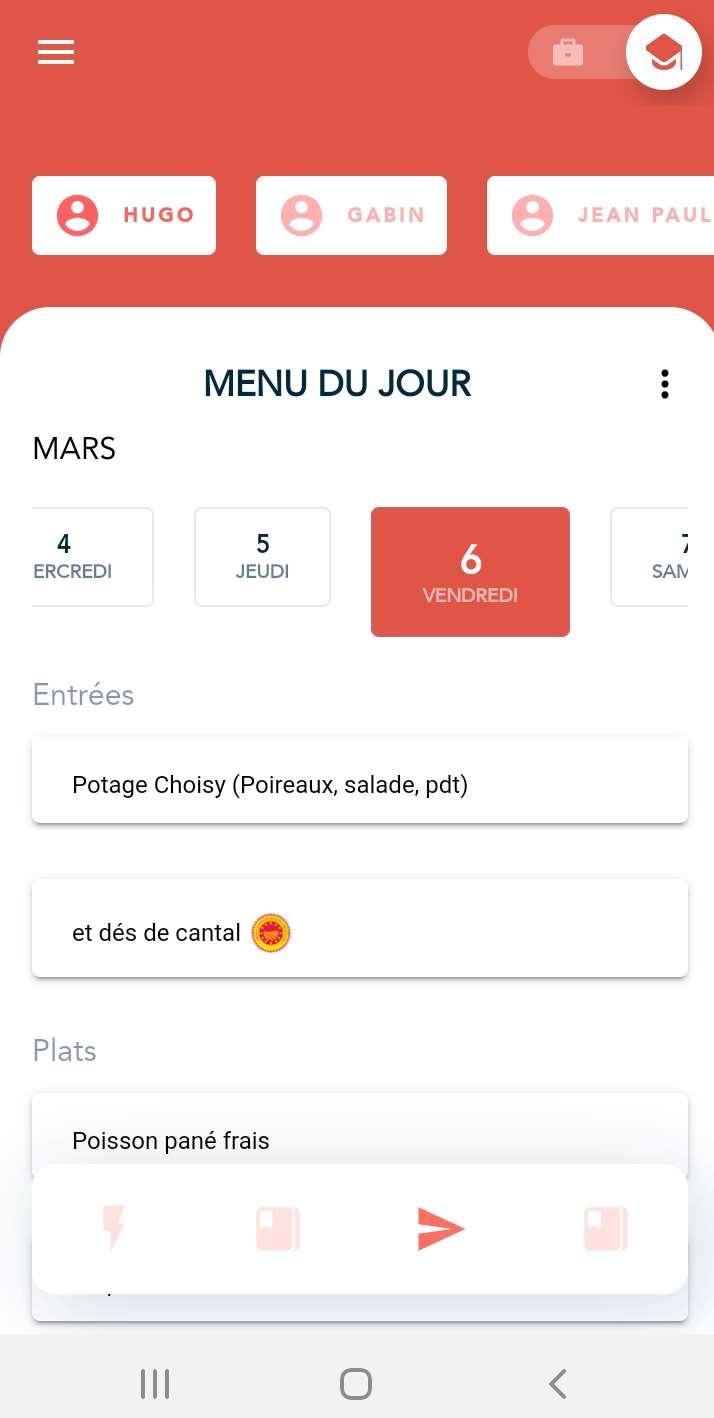The image size is (714, 1418).
Task: Choose the Jean Paul profile
Action: [x=600, y=215]
